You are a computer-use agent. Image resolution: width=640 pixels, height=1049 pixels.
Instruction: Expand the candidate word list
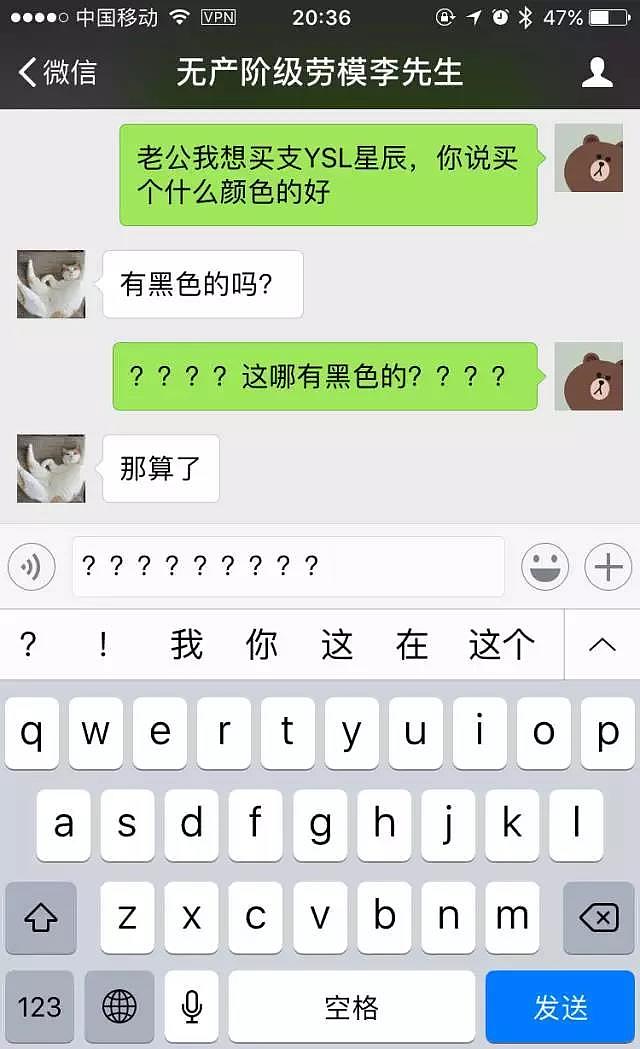point(602,645)
